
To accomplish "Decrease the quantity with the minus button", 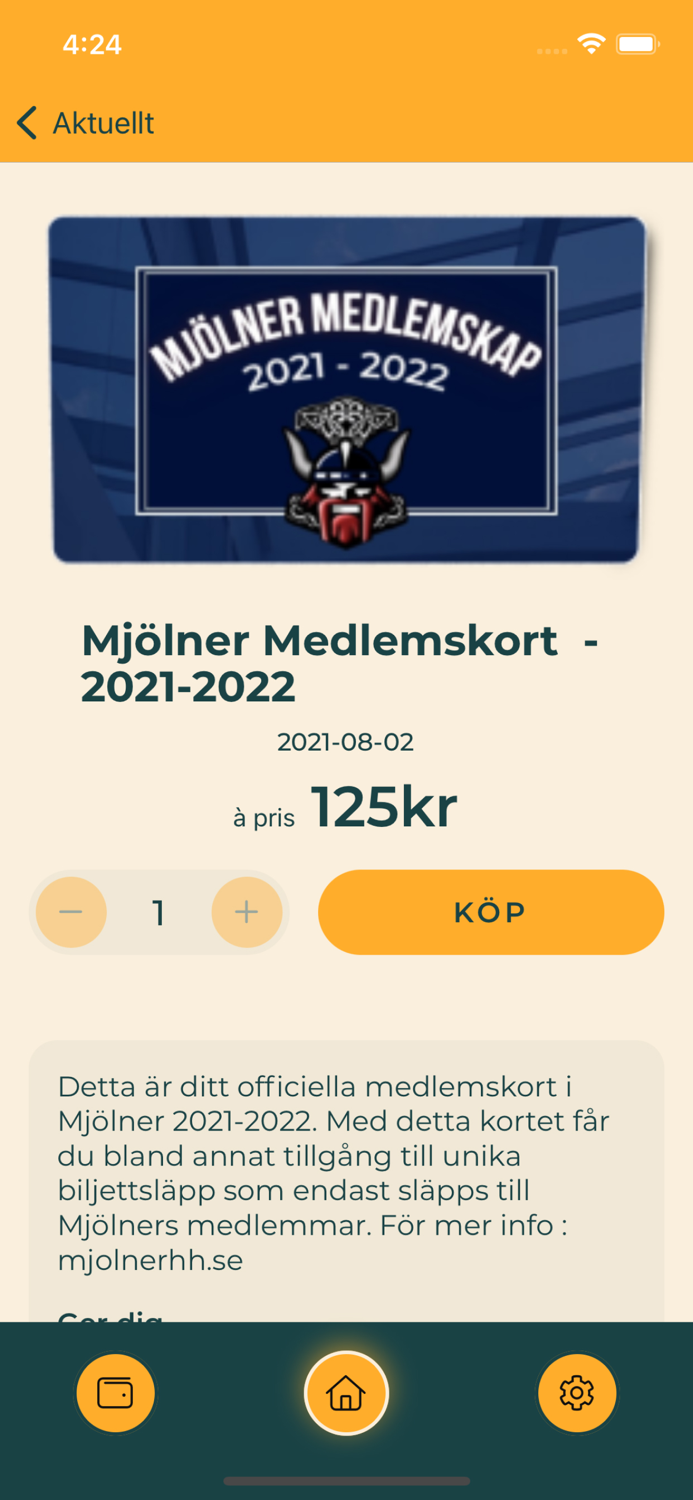I will [71, 912].
